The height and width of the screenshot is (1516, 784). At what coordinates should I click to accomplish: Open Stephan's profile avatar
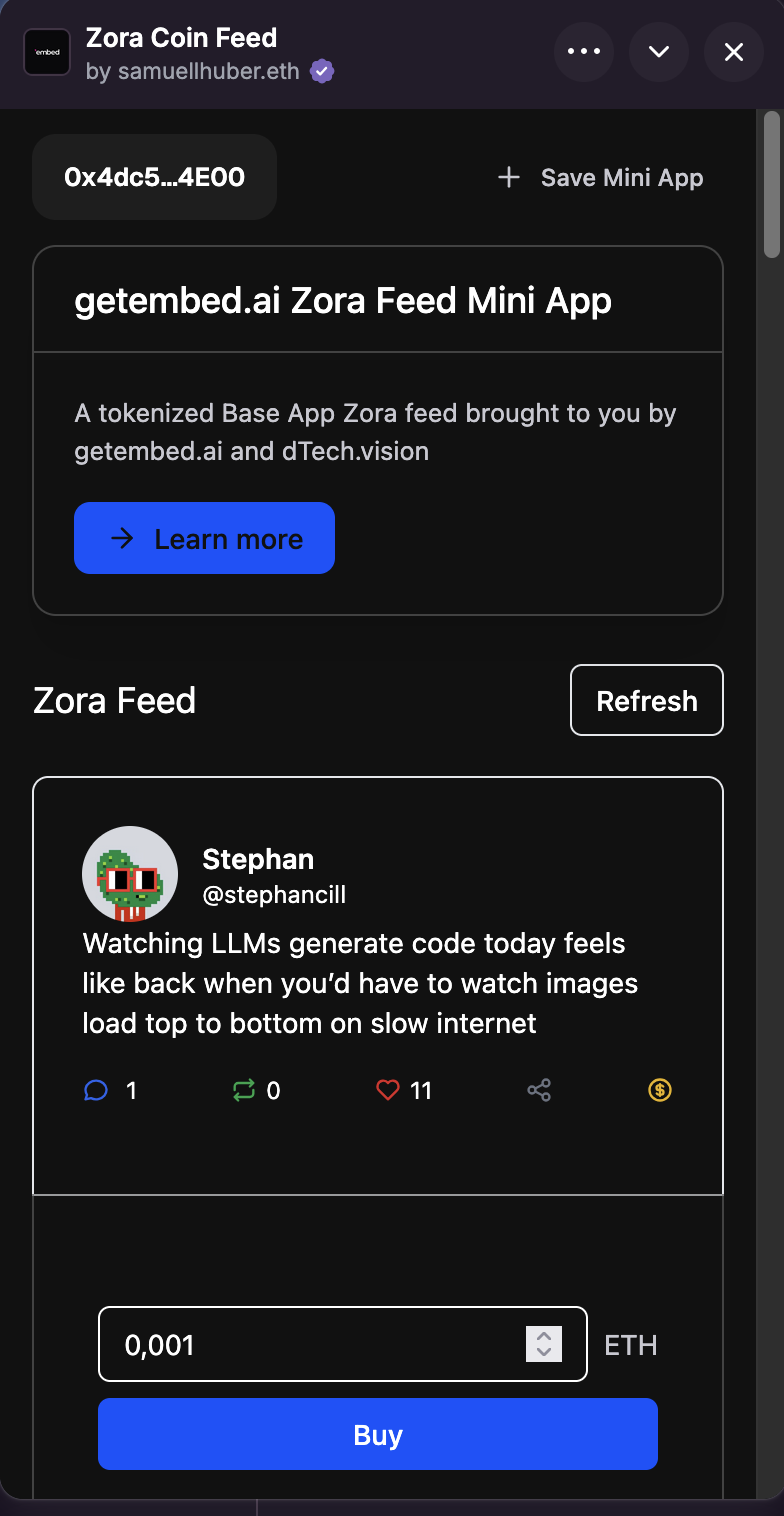[130, 874]
